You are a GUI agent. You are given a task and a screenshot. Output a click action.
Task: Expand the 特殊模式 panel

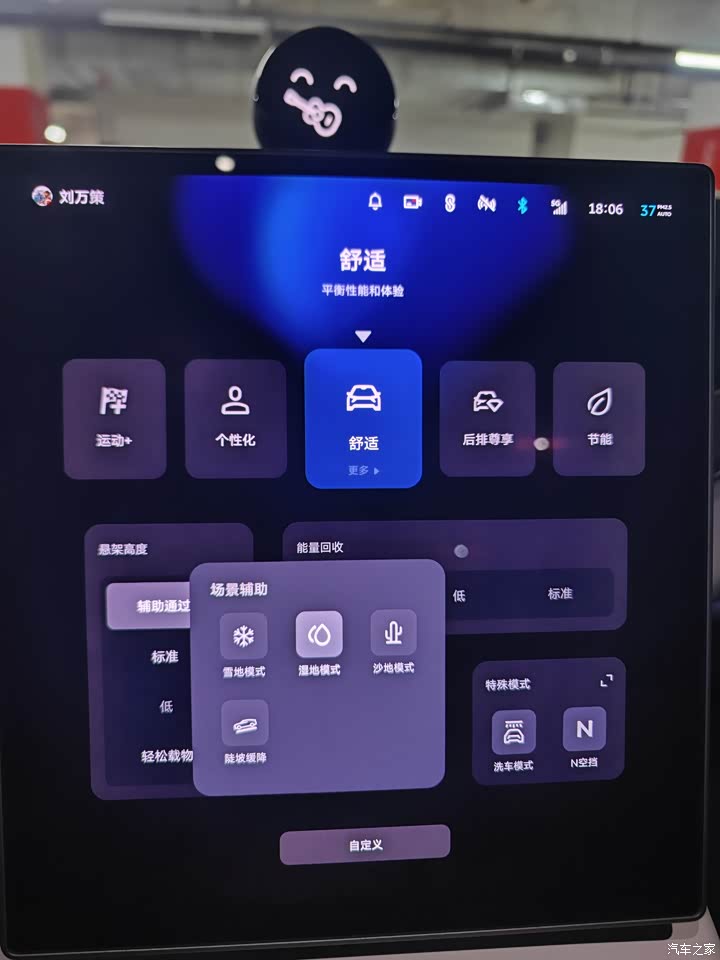[606, 680]
